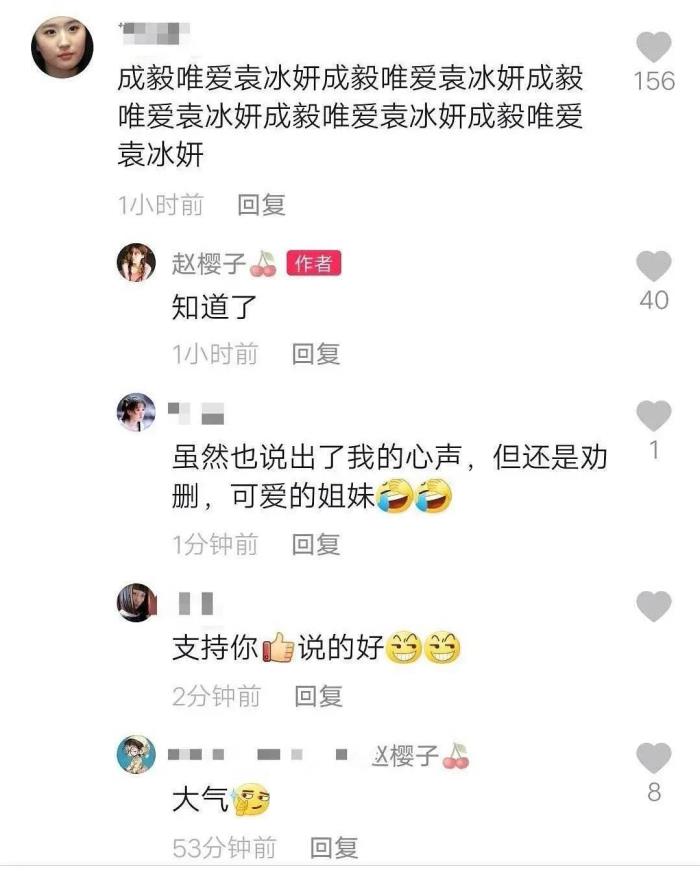
Task: Open the avatar beside the 大气 reply
Action: point(136,755)
